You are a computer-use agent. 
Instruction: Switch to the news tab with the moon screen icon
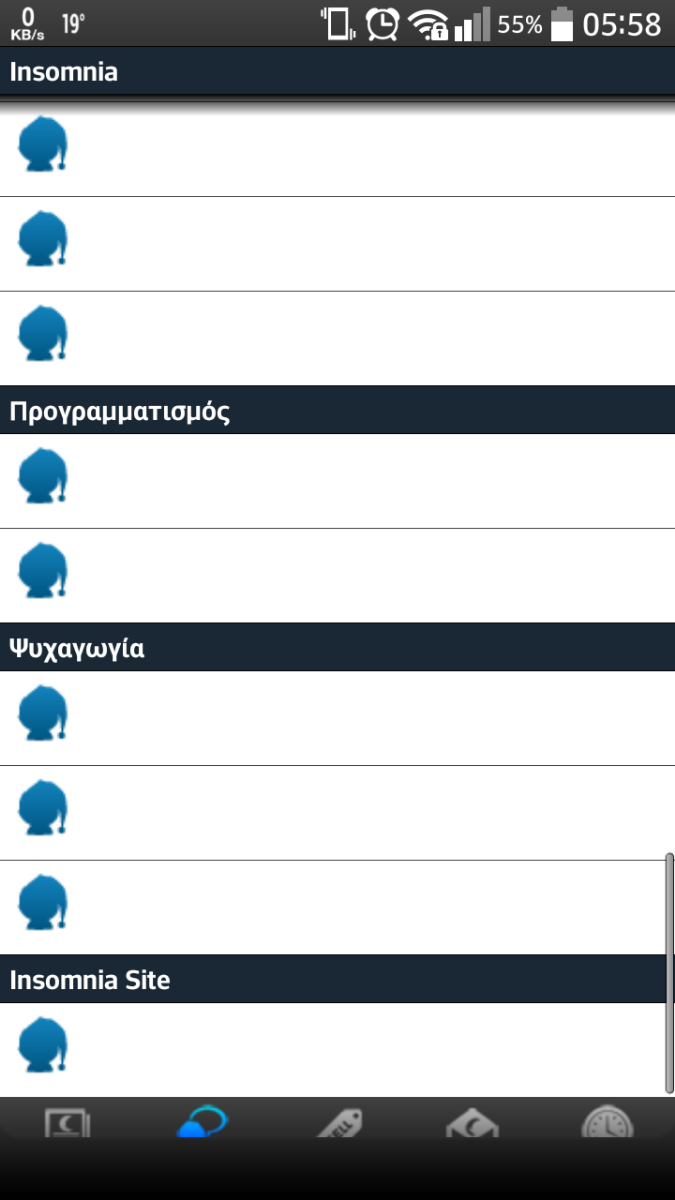[67, 1120]
